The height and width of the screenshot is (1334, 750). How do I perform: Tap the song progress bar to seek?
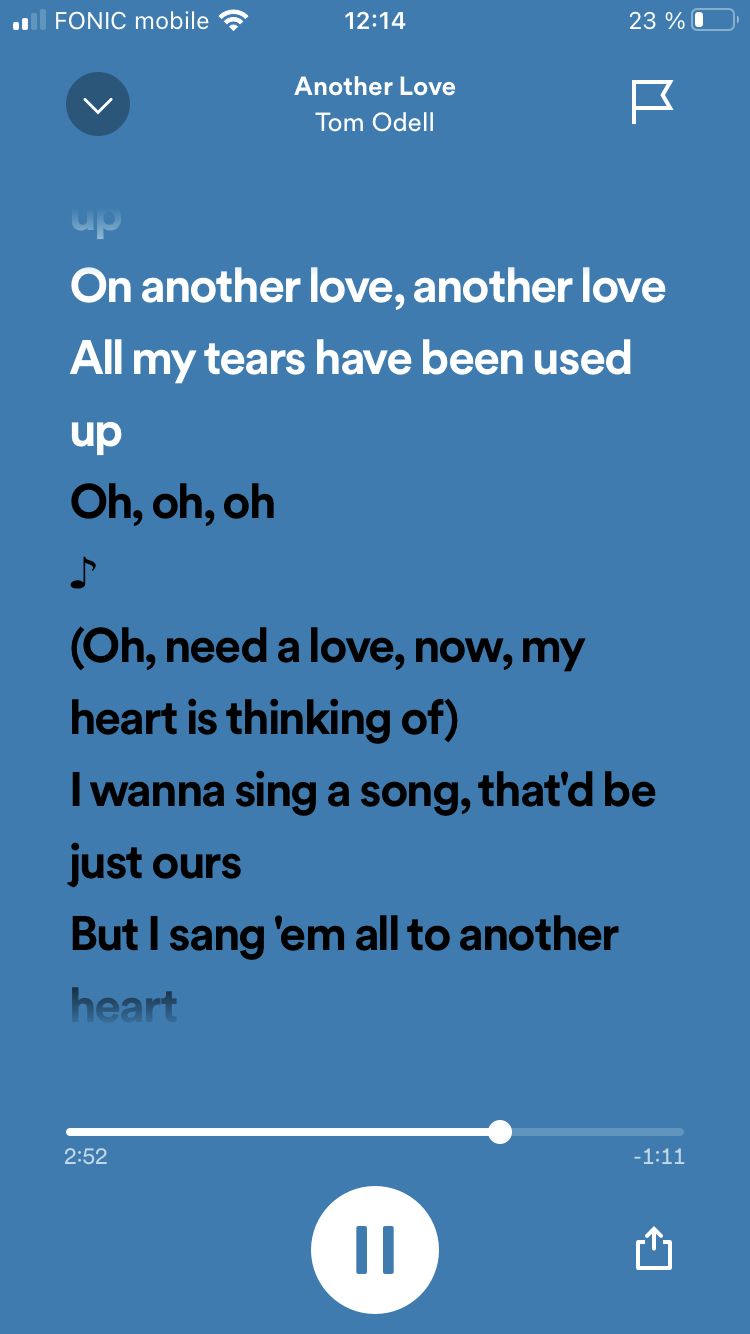point(375,1132)
